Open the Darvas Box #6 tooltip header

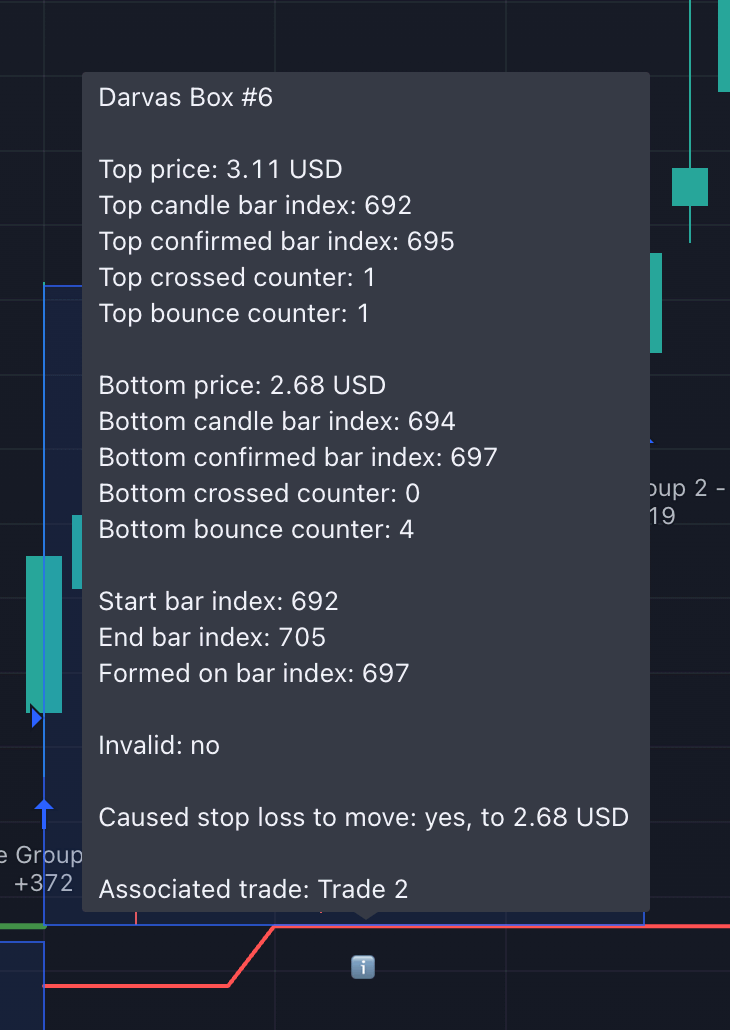tap(185, 97)
